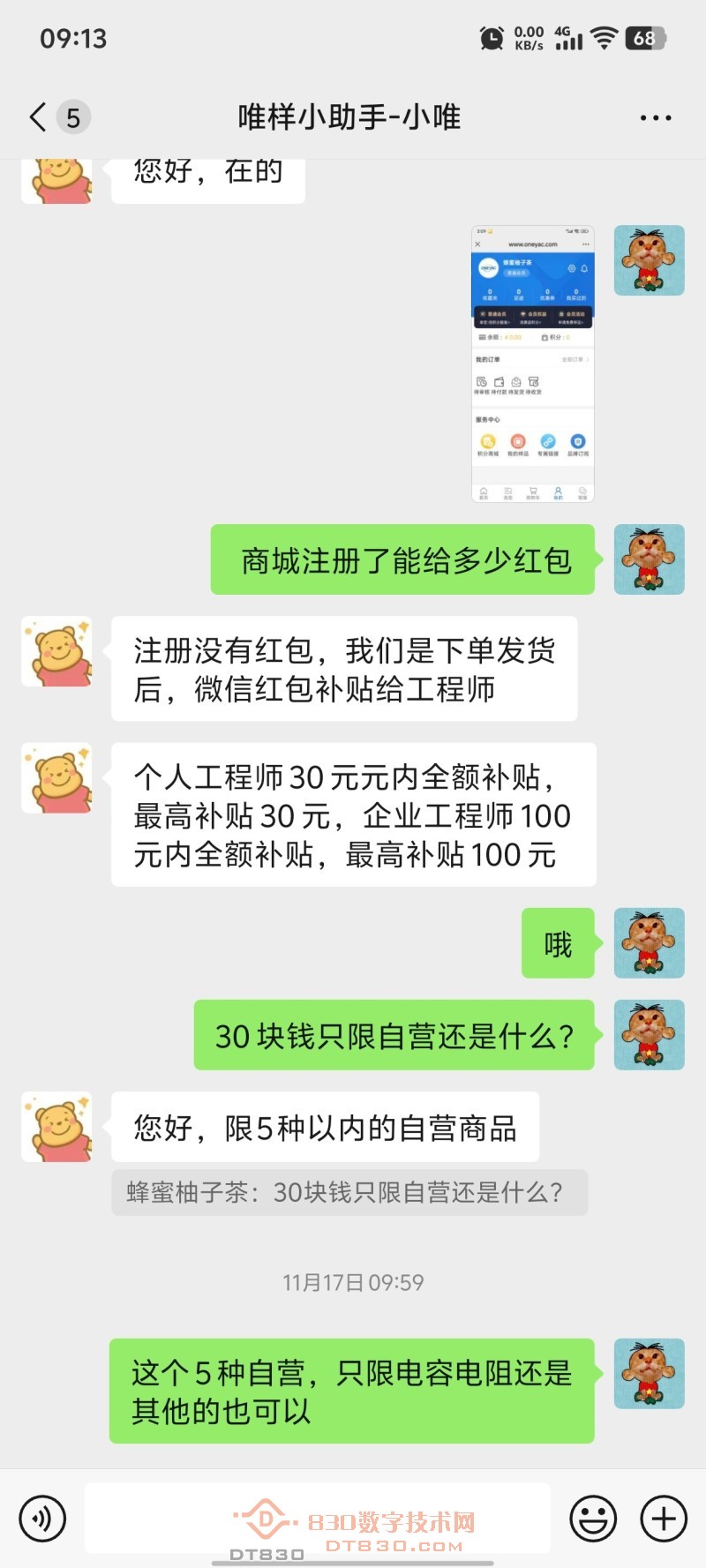Viewport: 706px width, 1568px height.
Task: Open chat options via the three-dot icon
Action: (x=655, y=116)
